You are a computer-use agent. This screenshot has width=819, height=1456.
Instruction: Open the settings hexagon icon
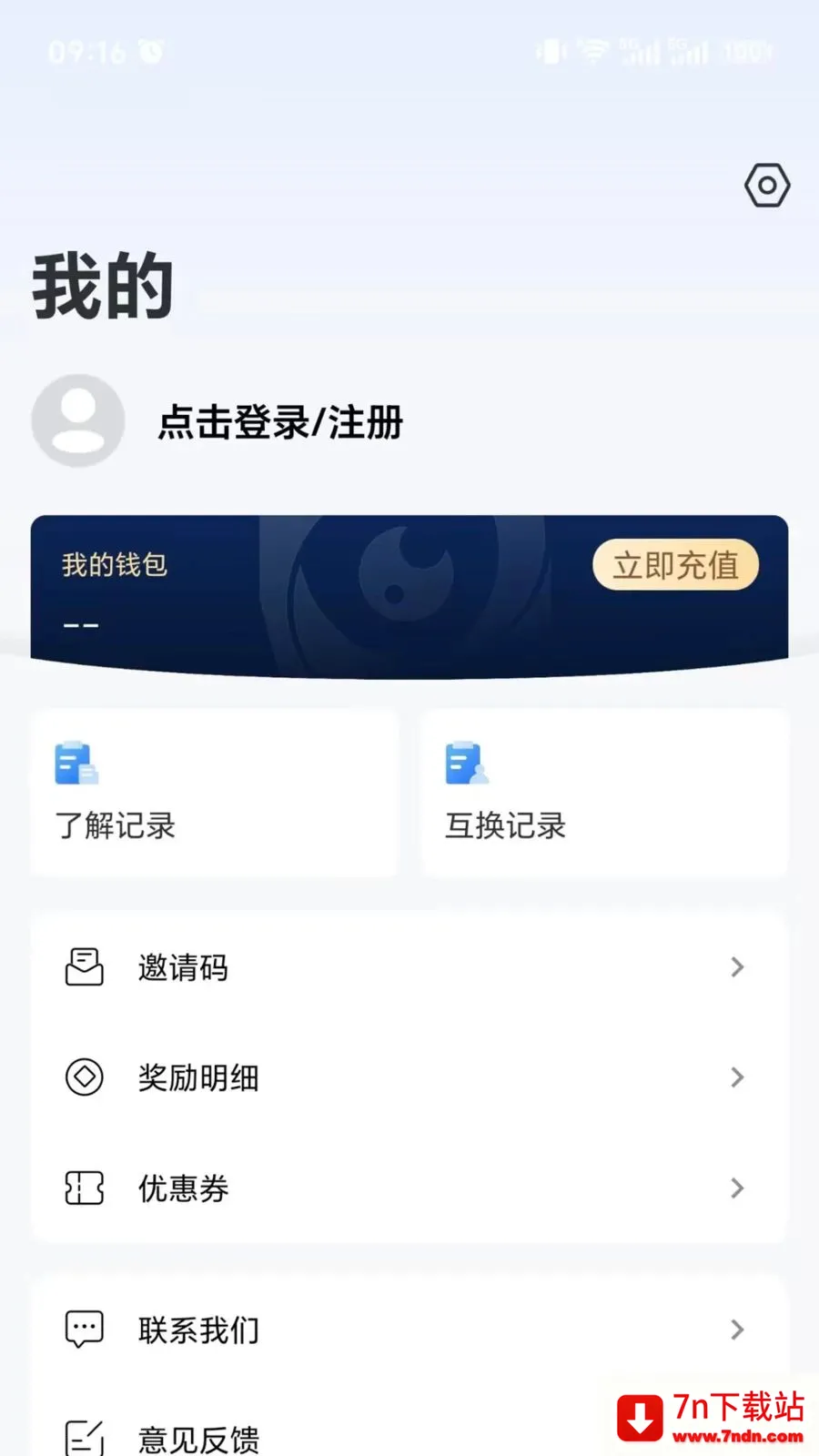point(767,186)
